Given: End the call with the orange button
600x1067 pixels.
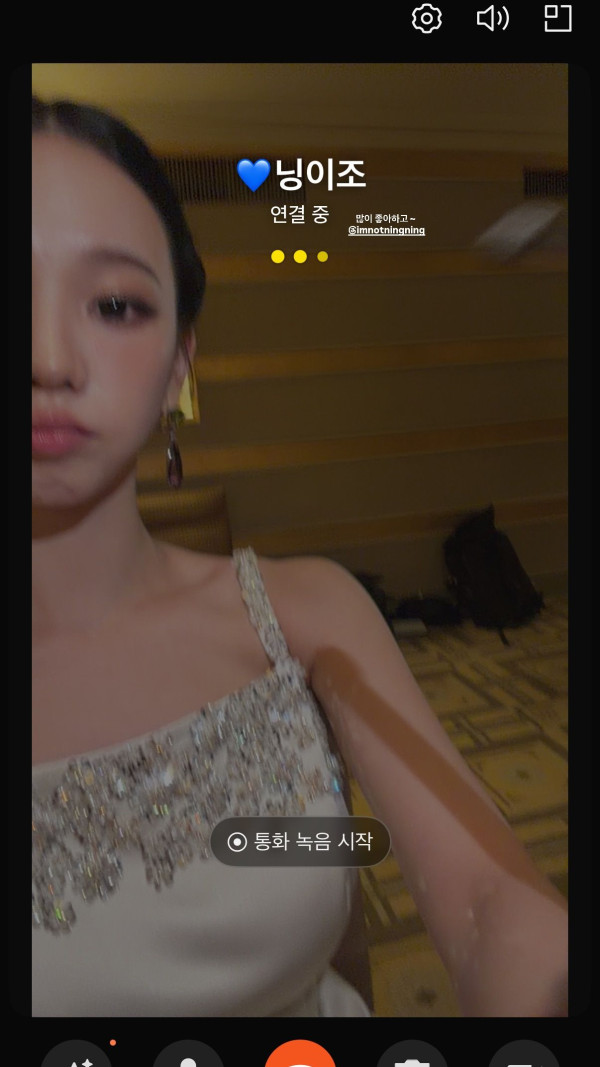Looking at the screenshot, I should pyautogui.click(x=300, y=1055).
